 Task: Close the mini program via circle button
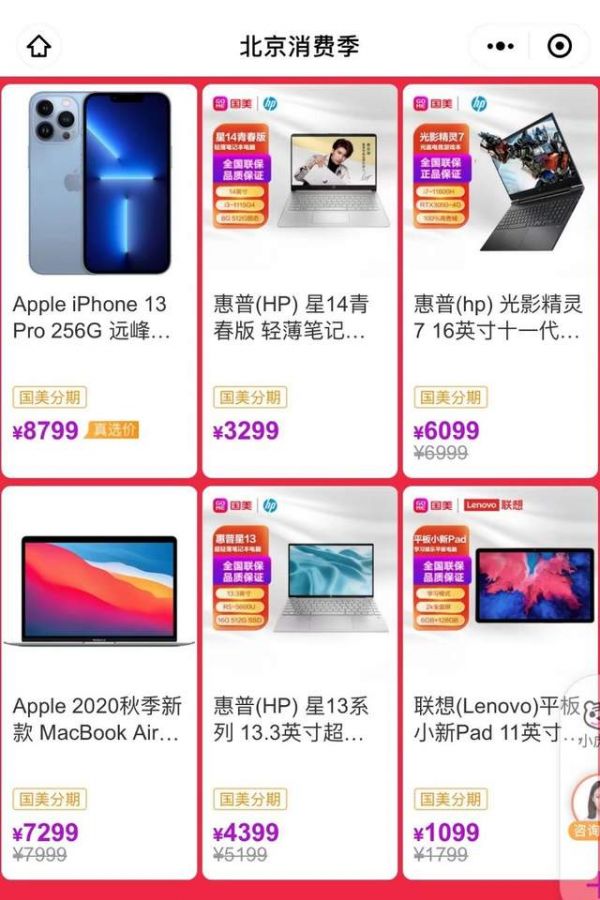pyautogui.click(x=559, y=46)
